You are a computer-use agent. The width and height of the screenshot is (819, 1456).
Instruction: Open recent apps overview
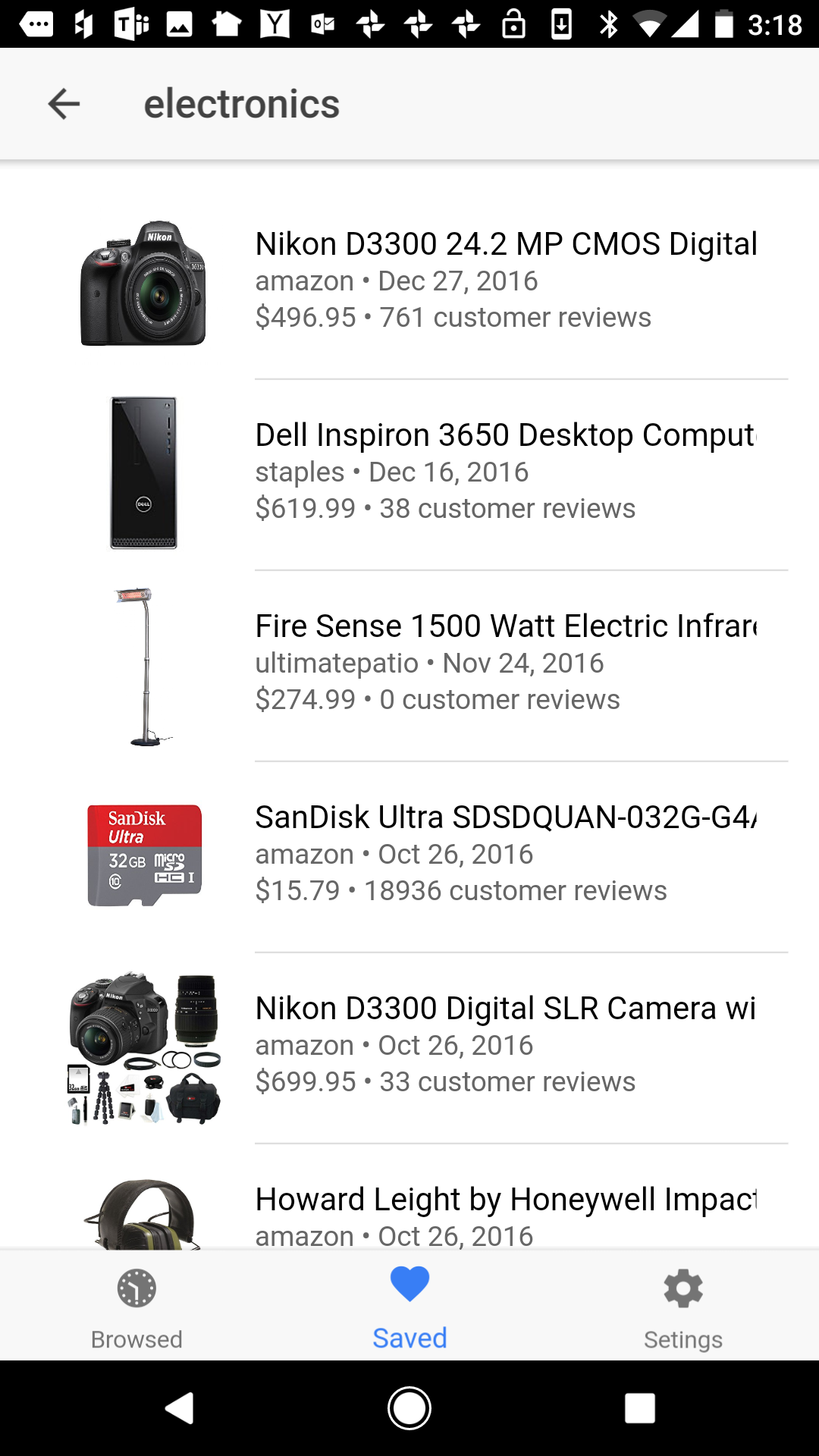coord(639,1409)
